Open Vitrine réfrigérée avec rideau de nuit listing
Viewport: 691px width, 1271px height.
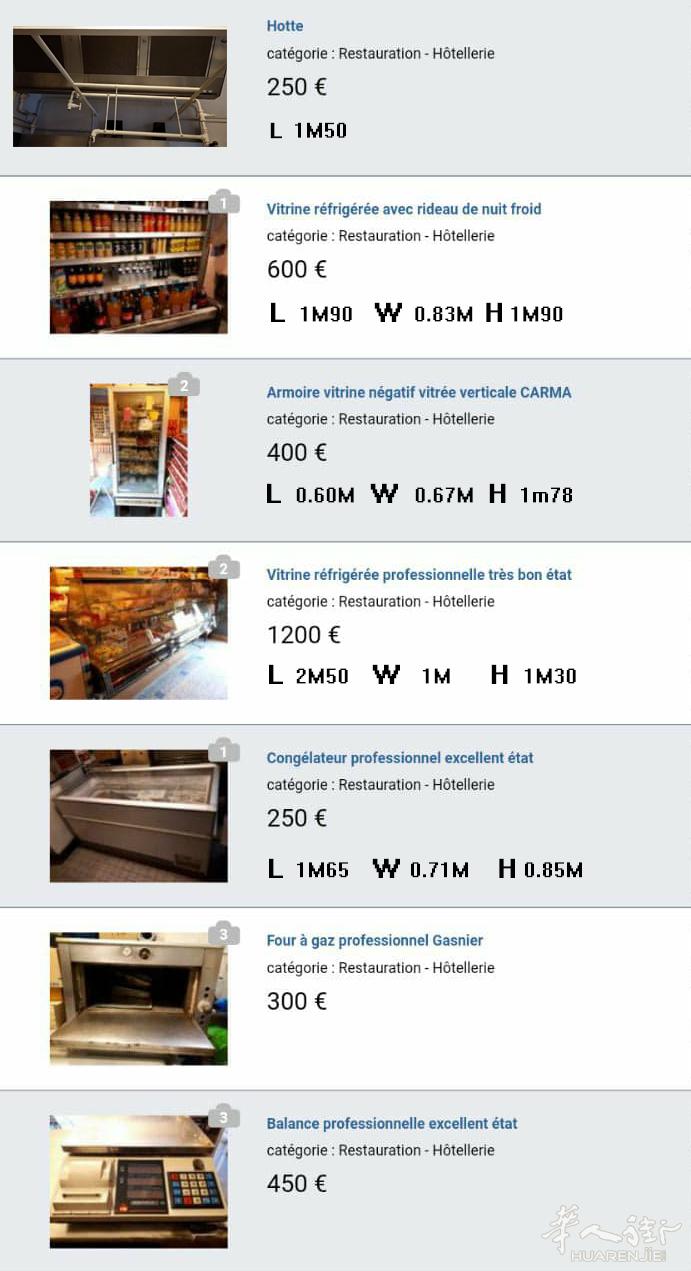404,209
